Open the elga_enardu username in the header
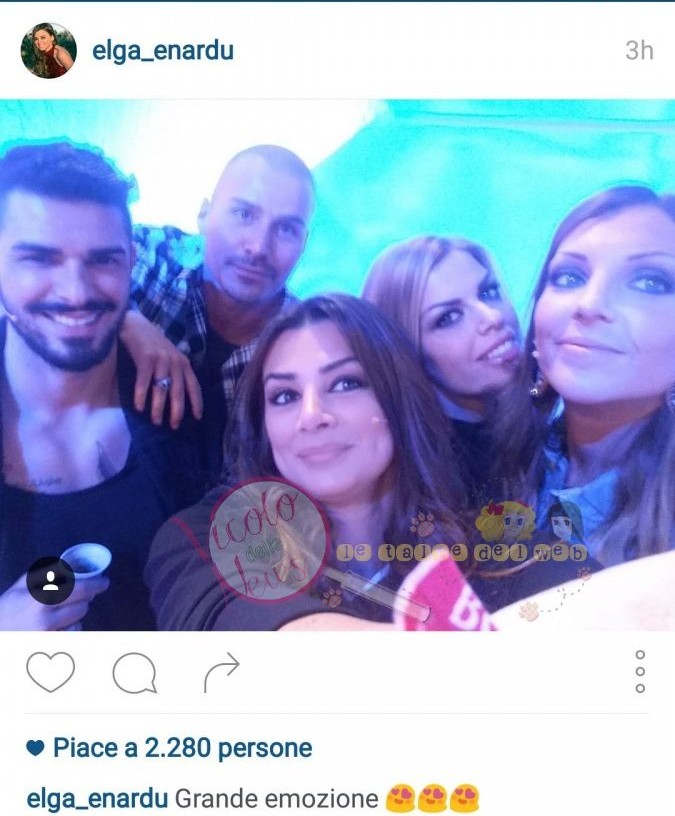This screenshot has width=675, height=816. (x=163, y=51)
